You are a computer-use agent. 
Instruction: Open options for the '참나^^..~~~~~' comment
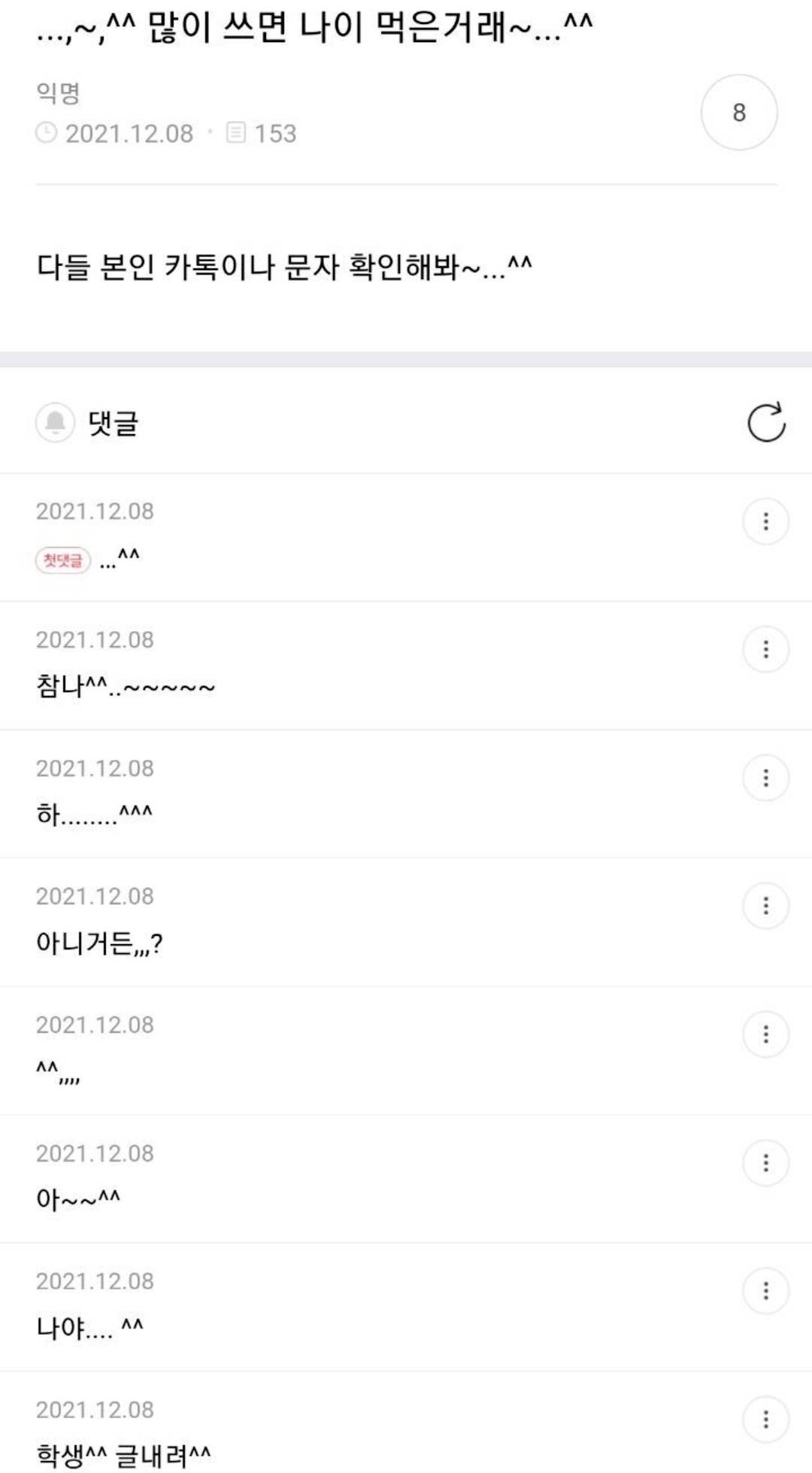click(765, 649)
